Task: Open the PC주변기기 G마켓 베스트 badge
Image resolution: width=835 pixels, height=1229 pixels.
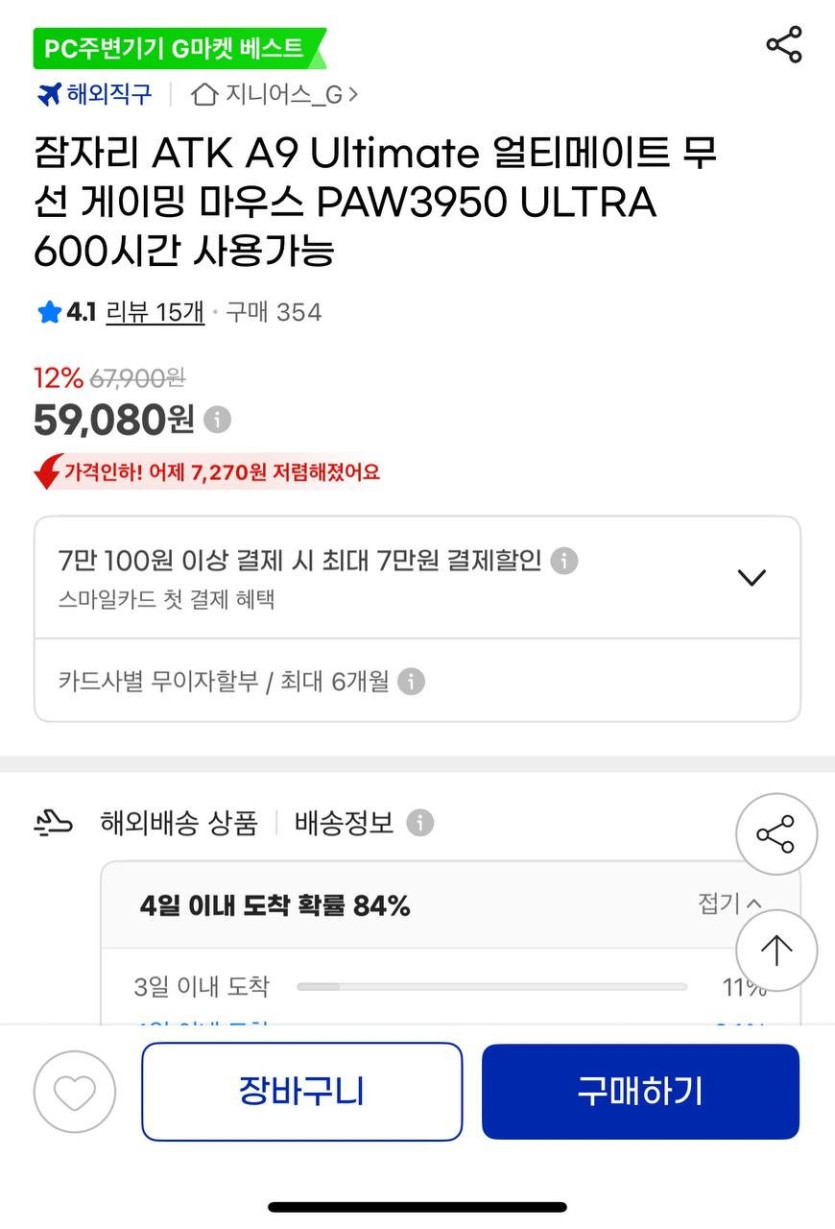Action: [180, 48]
